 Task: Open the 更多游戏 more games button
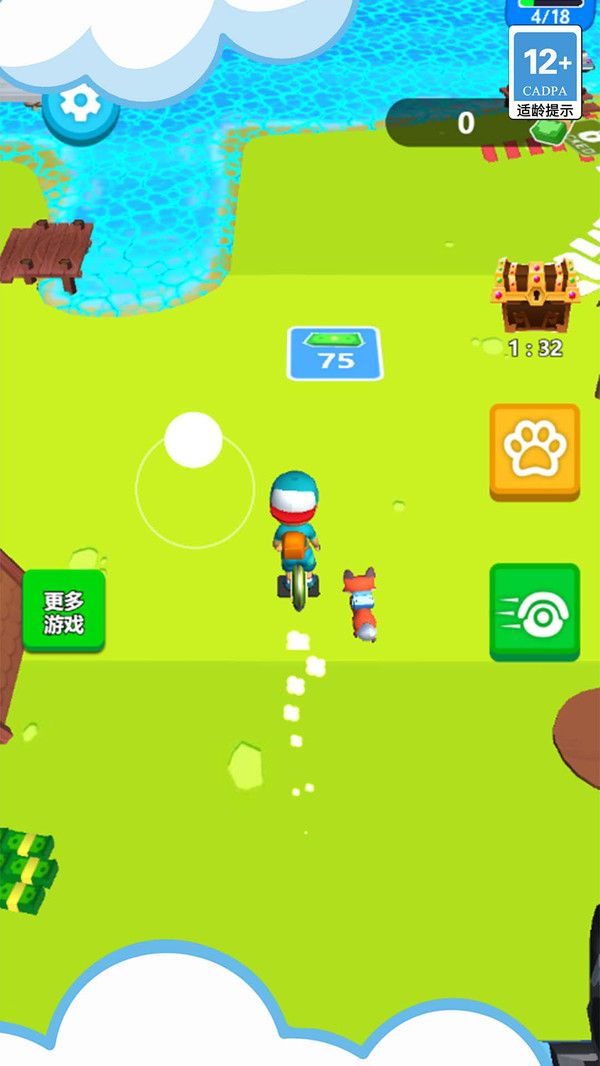[63, 612]
